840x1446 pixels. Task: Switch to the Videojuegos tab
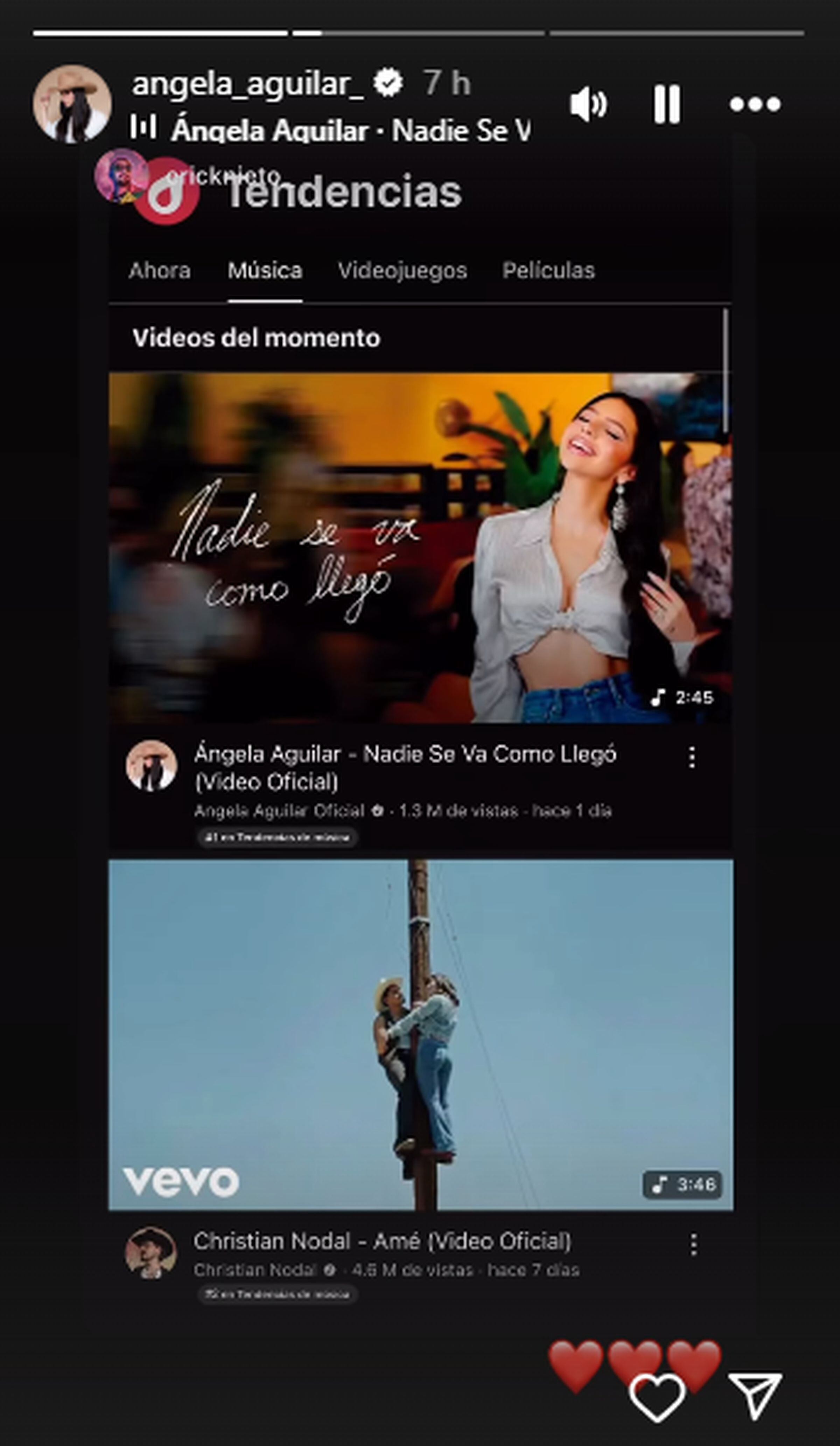pos(403,270)
